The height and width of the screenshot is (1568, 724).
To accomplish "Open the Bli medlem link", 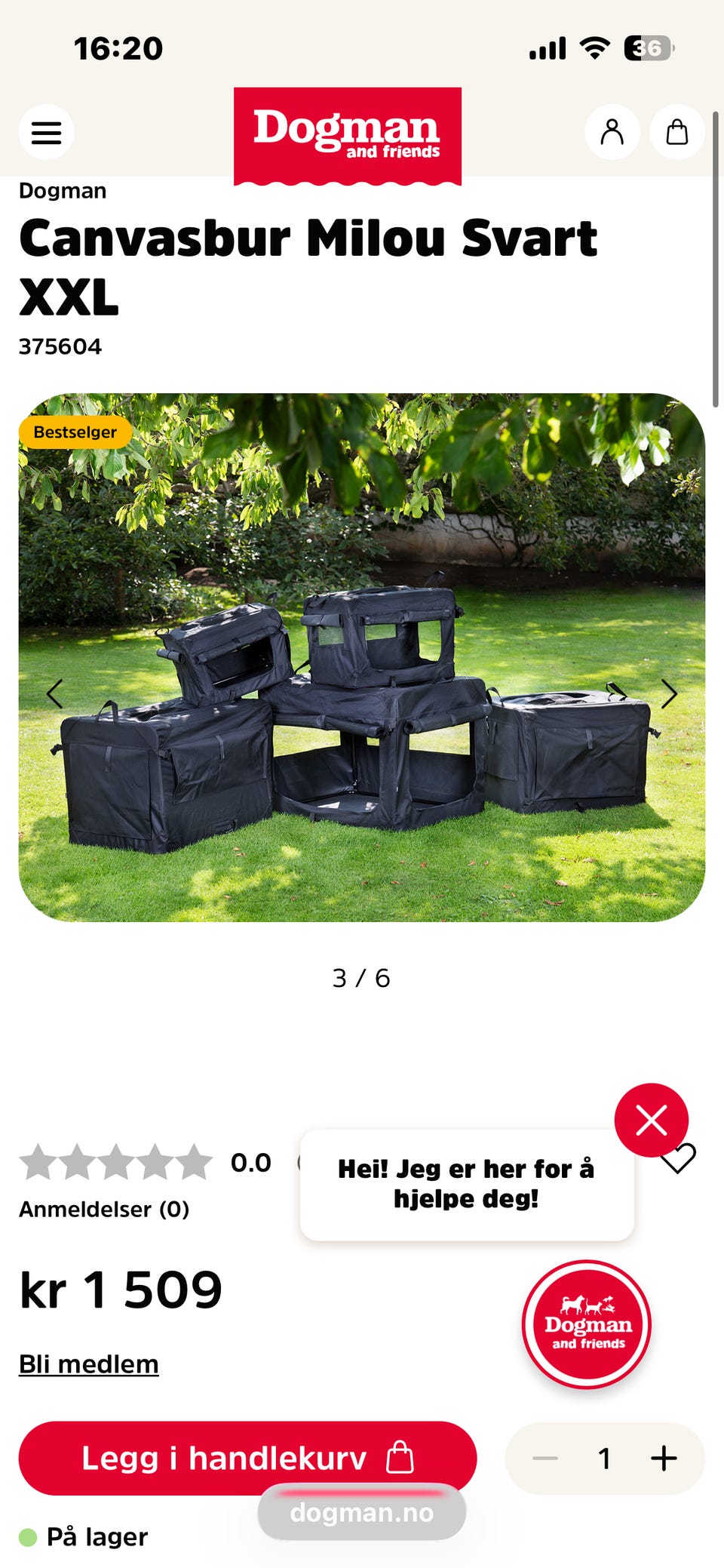I will pos(87,1364).
